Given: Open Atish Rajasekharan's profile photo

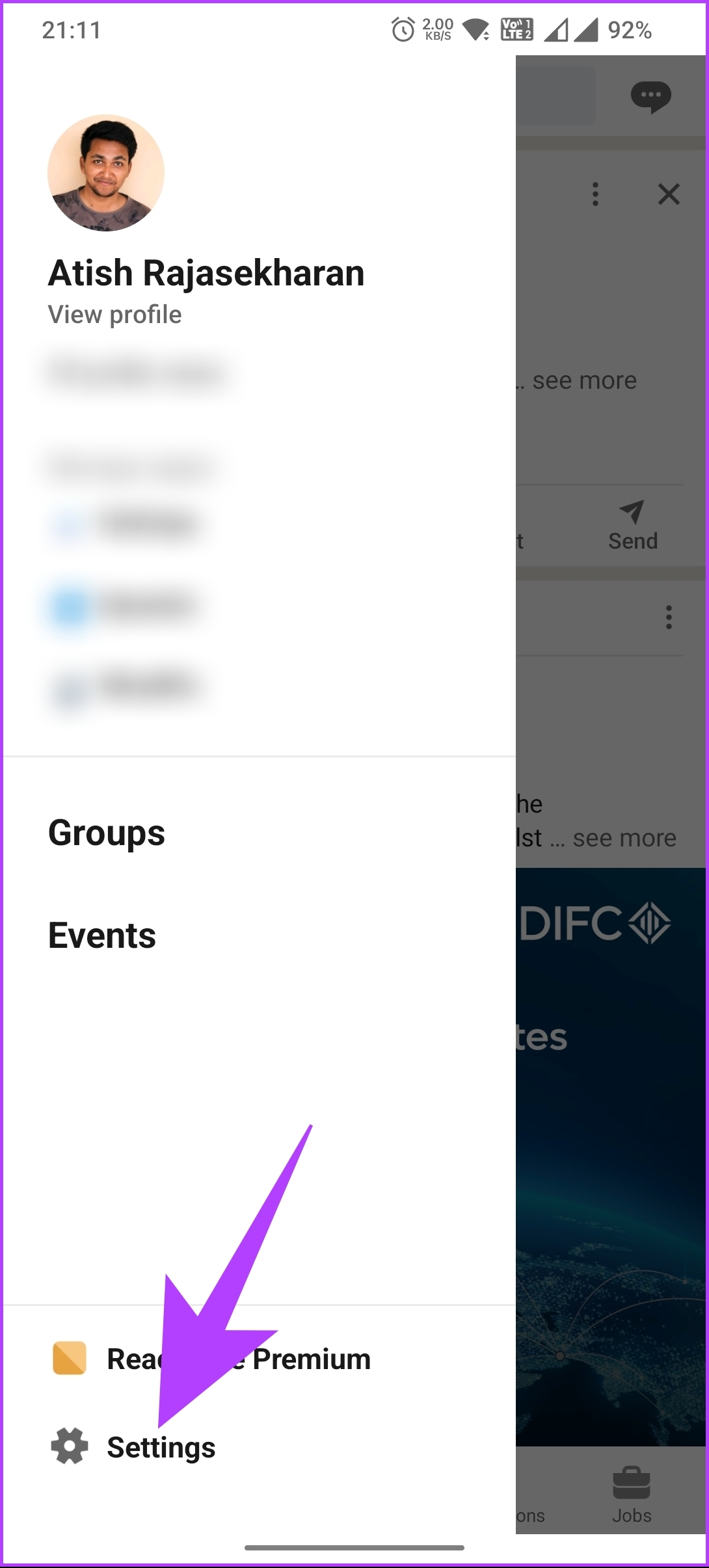Looking at the screenshot, I should [x=106, y=173].
